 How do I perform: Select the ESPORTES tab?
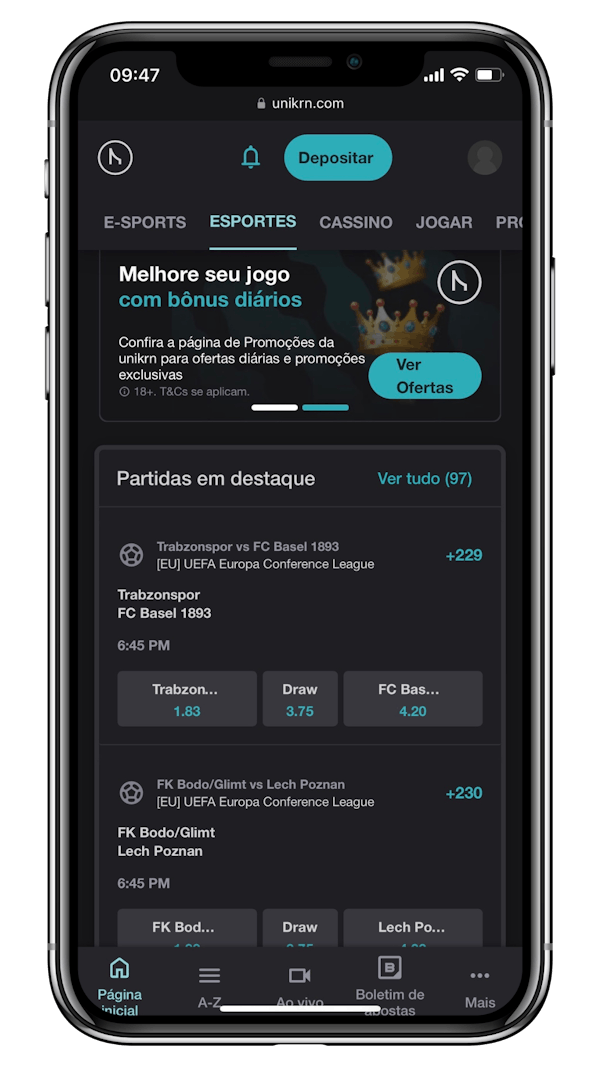(253, 221)
